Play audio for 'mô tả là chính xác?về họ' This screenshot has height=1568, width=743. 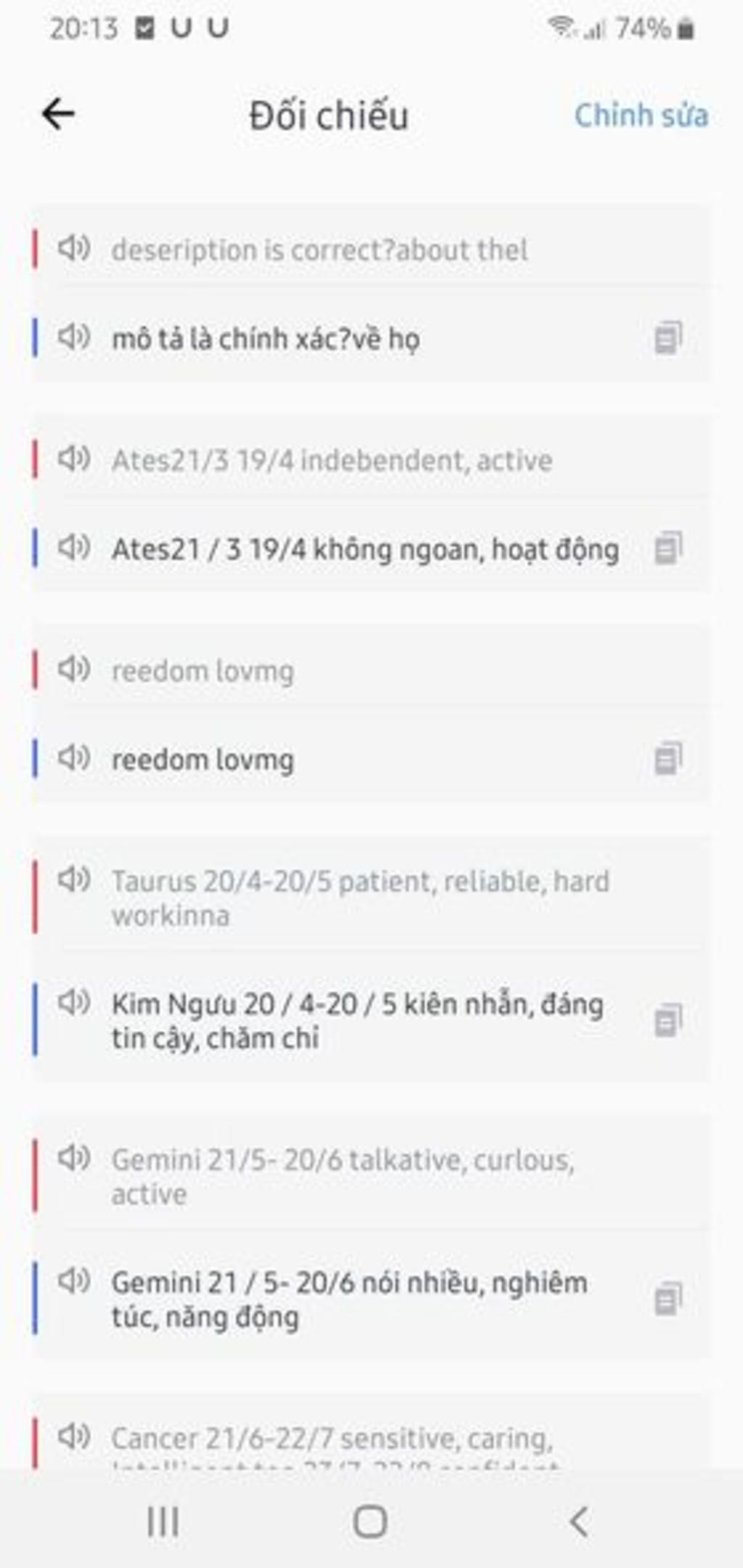click(x=74, y=337)
